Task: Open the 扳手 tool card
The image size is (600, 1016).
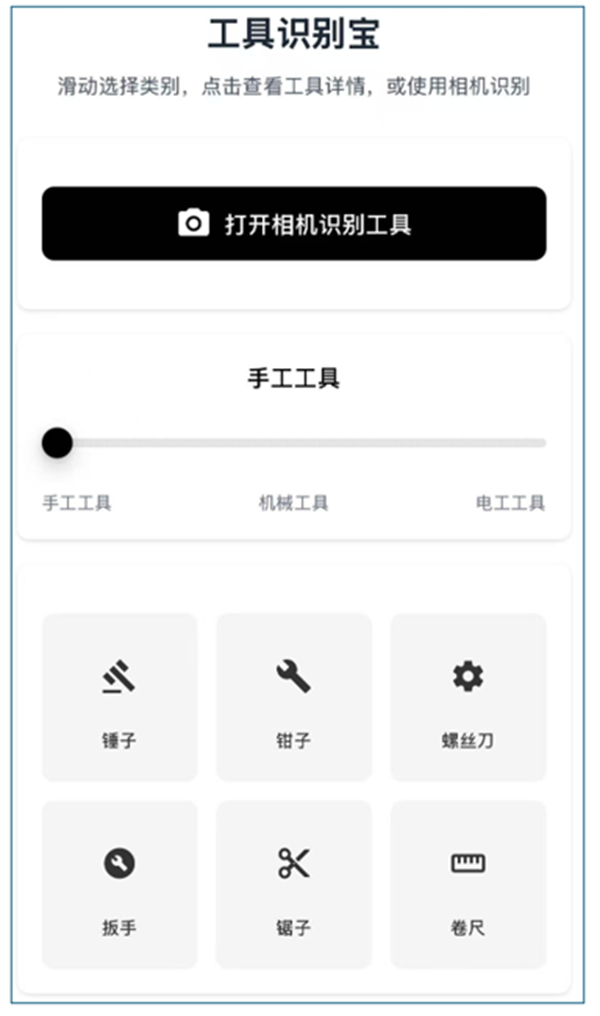Action: tap(119, 884)
